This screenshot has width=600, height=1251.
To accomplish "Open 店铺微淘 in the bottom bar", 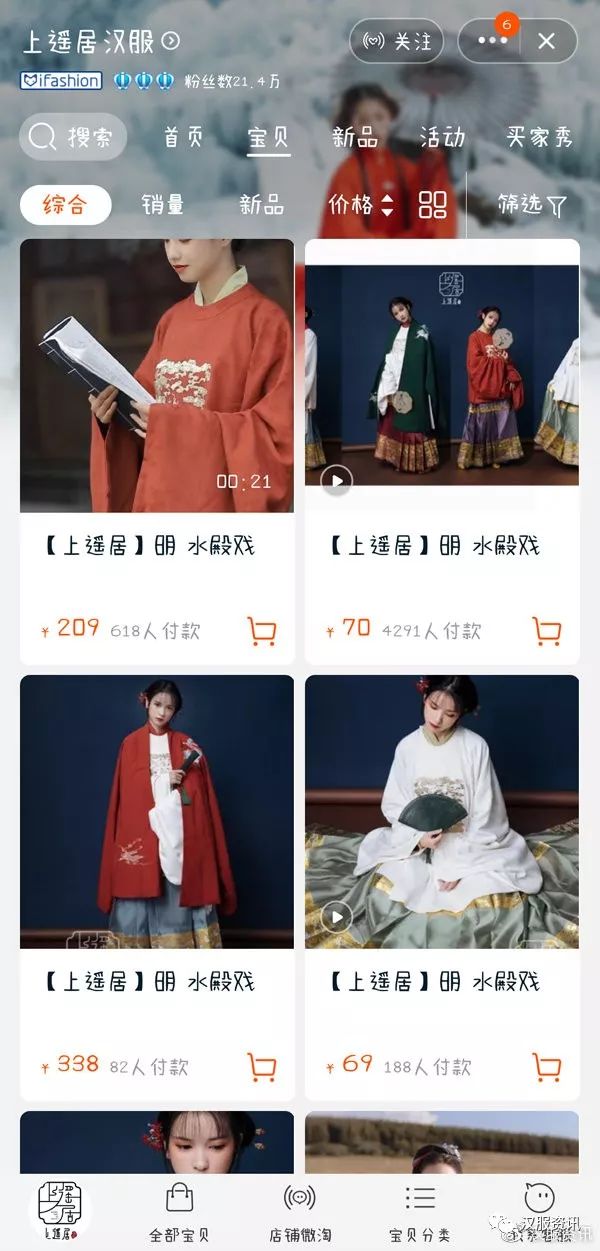I will click(299, 1212).
